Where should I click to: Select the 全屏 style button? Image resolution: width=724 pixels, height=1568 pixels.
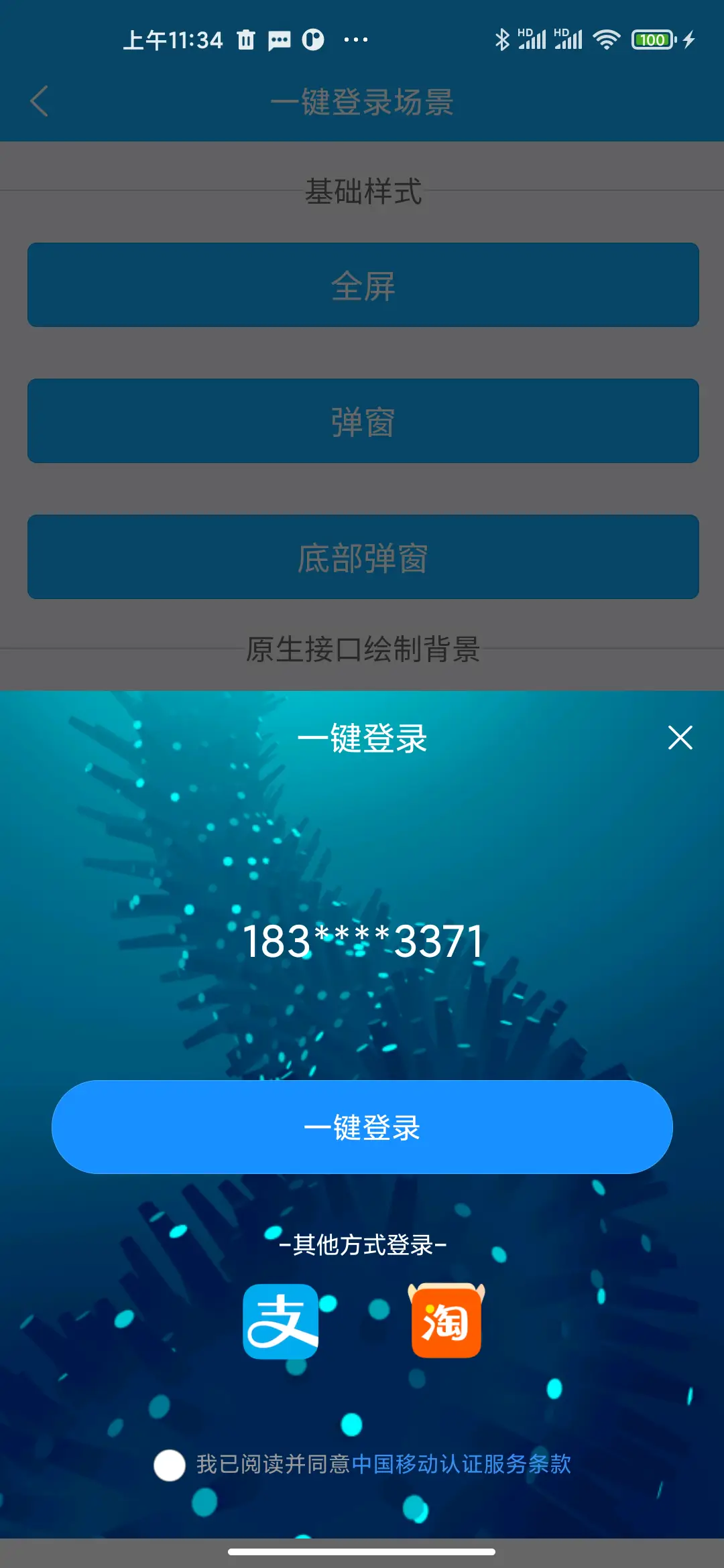coord(363,285)
